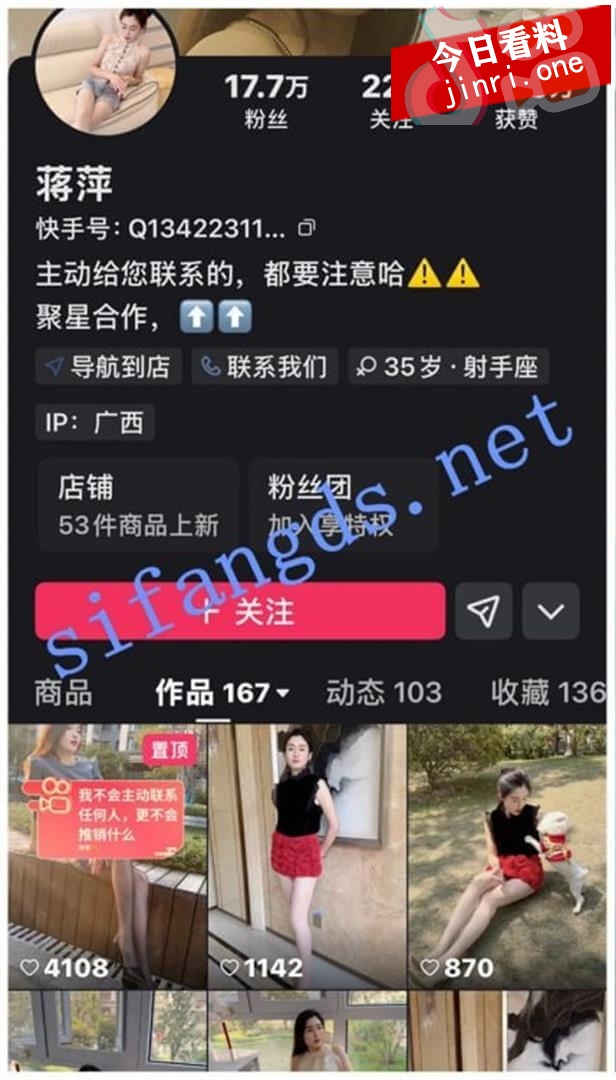
Task: Open the 店铺 card with 53 items
Action: (x=138, y=505)
